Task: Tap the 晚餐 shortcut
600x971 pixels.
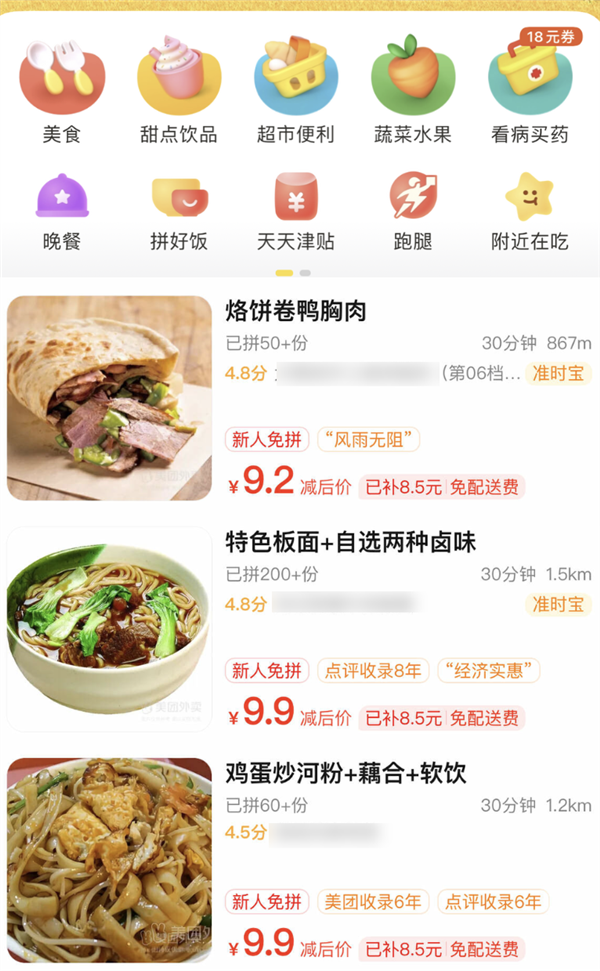Action: [x=62, y=208]
